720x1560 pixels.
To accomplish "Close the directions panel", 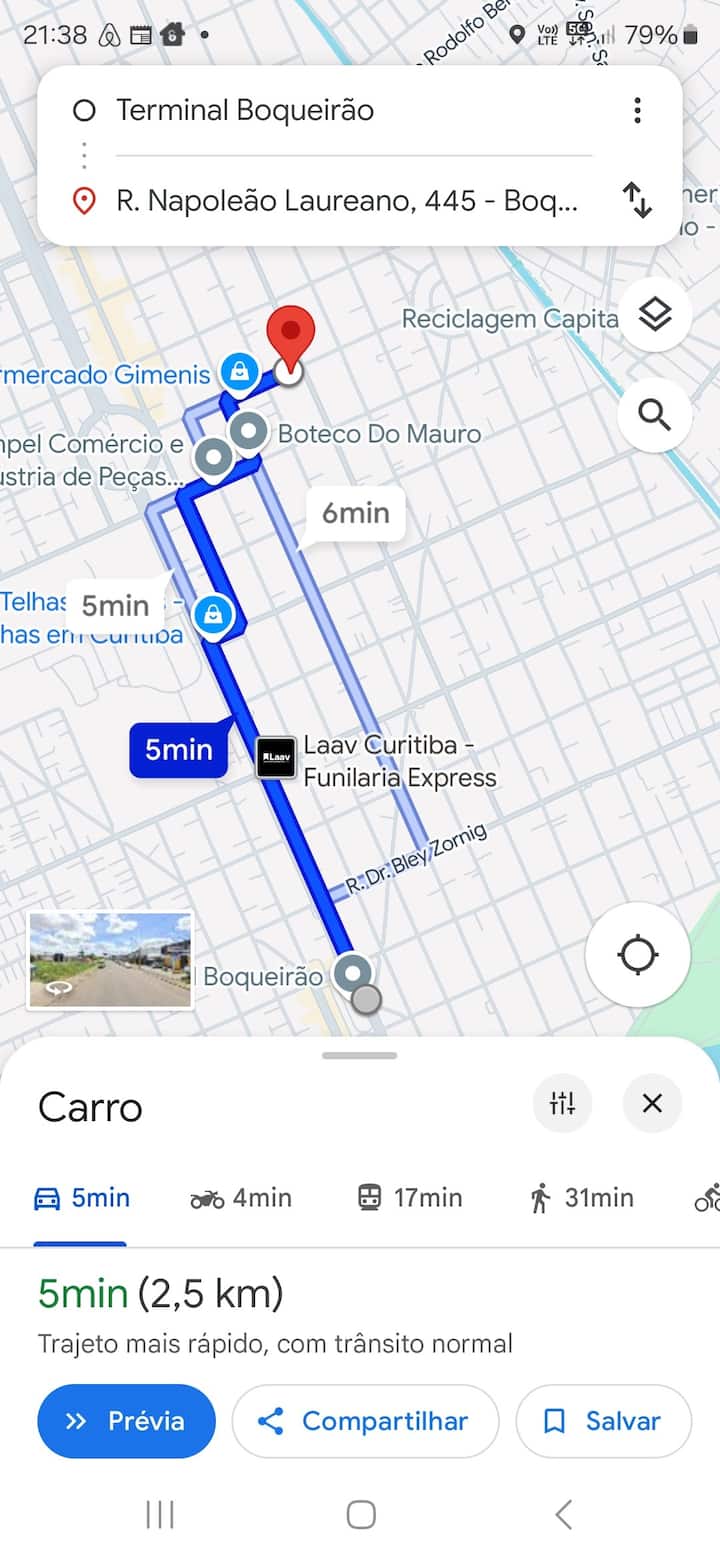I will (652, 1104).
